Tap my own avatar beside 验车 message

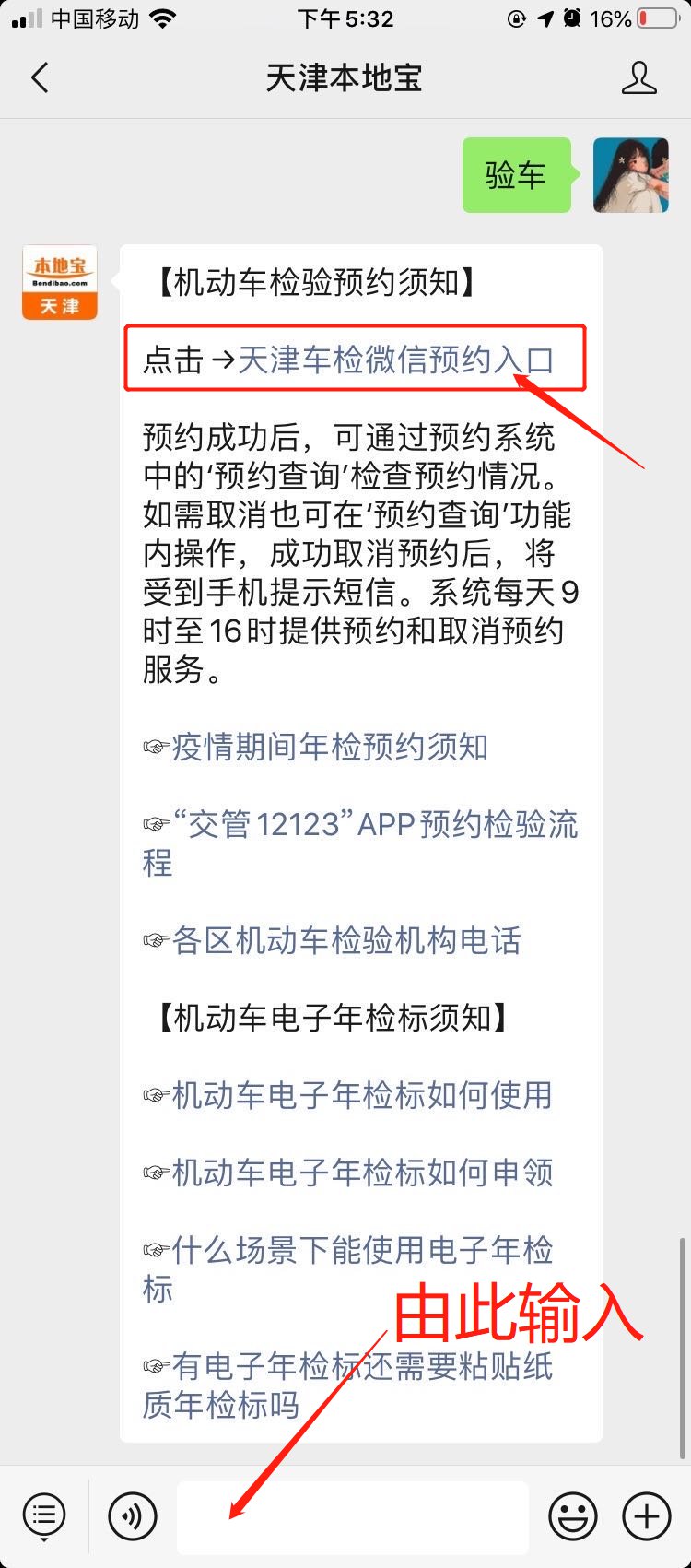pyautogui.click(x=630, y=175)
